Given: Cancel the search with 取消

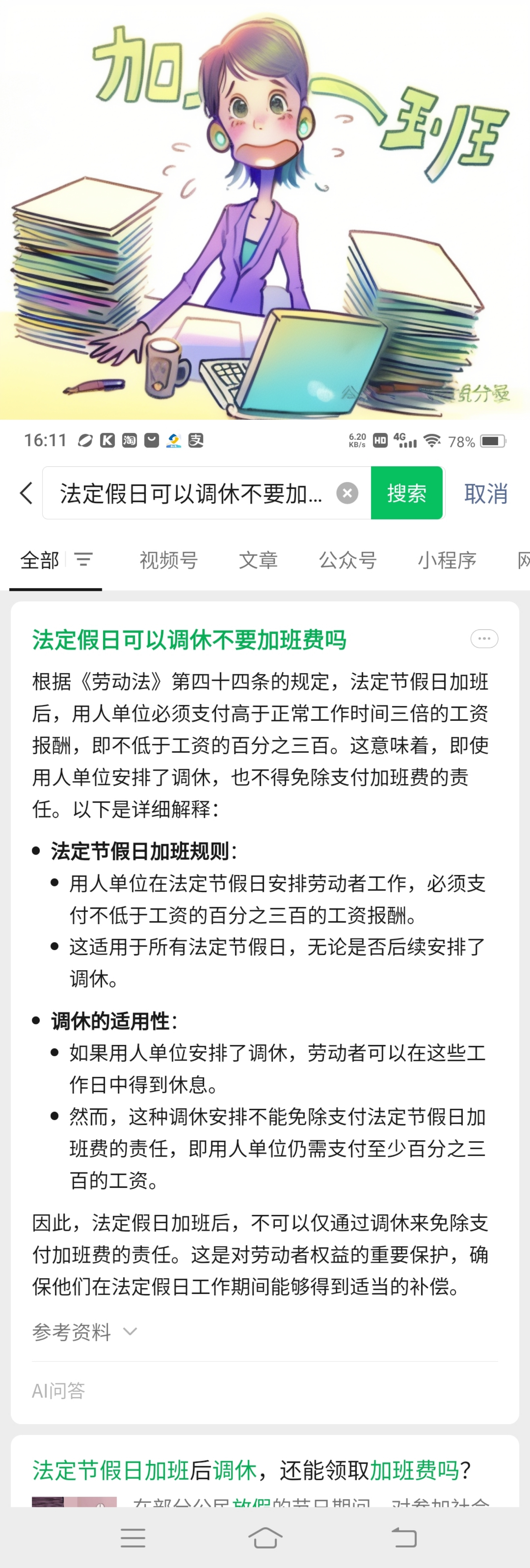Looking at the screenshot, I should [x=485, y=494].
